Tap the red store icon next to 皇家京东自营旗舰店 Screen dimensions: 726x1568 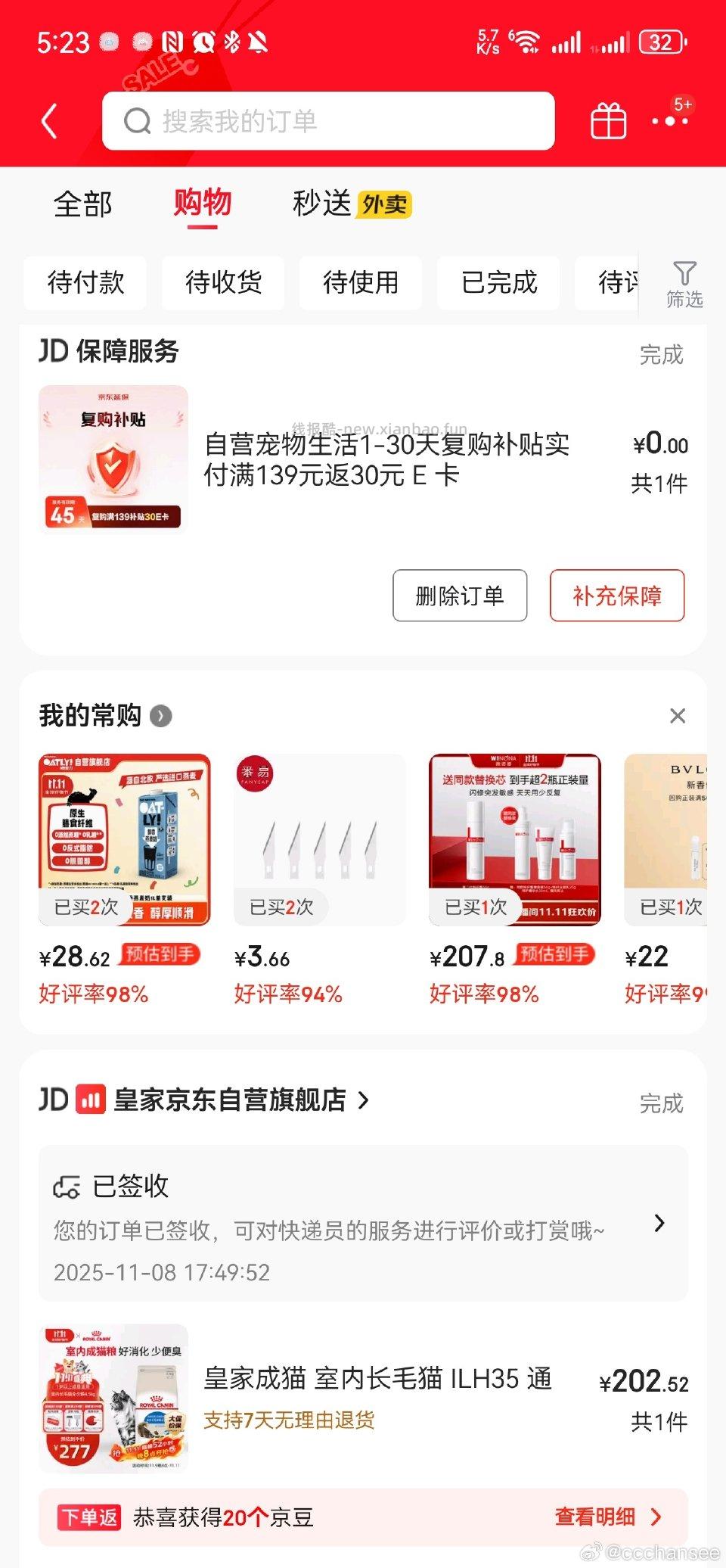pos(89,1102)
